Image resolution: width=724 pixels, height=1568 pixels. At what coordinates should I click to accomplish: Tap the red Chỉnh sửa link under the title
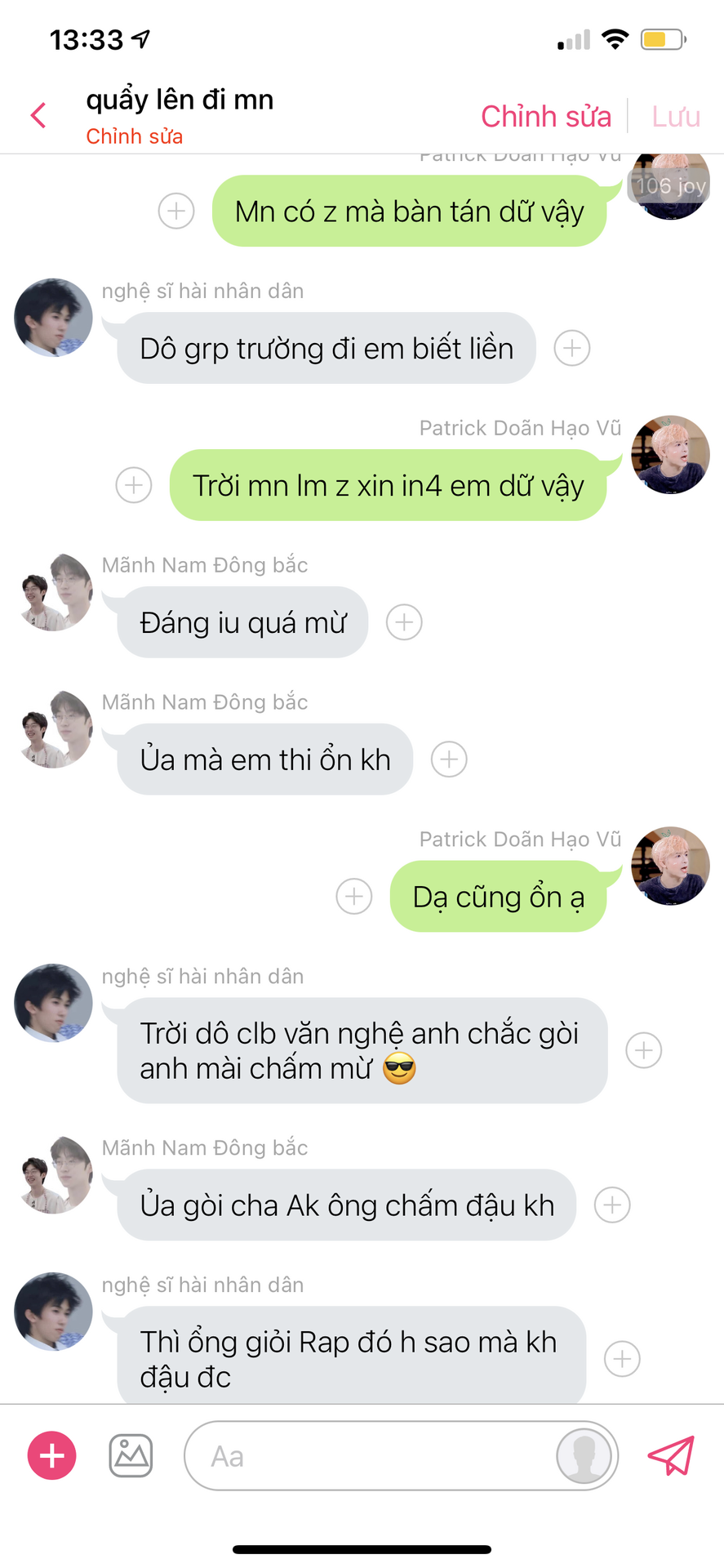click(135, 136)
